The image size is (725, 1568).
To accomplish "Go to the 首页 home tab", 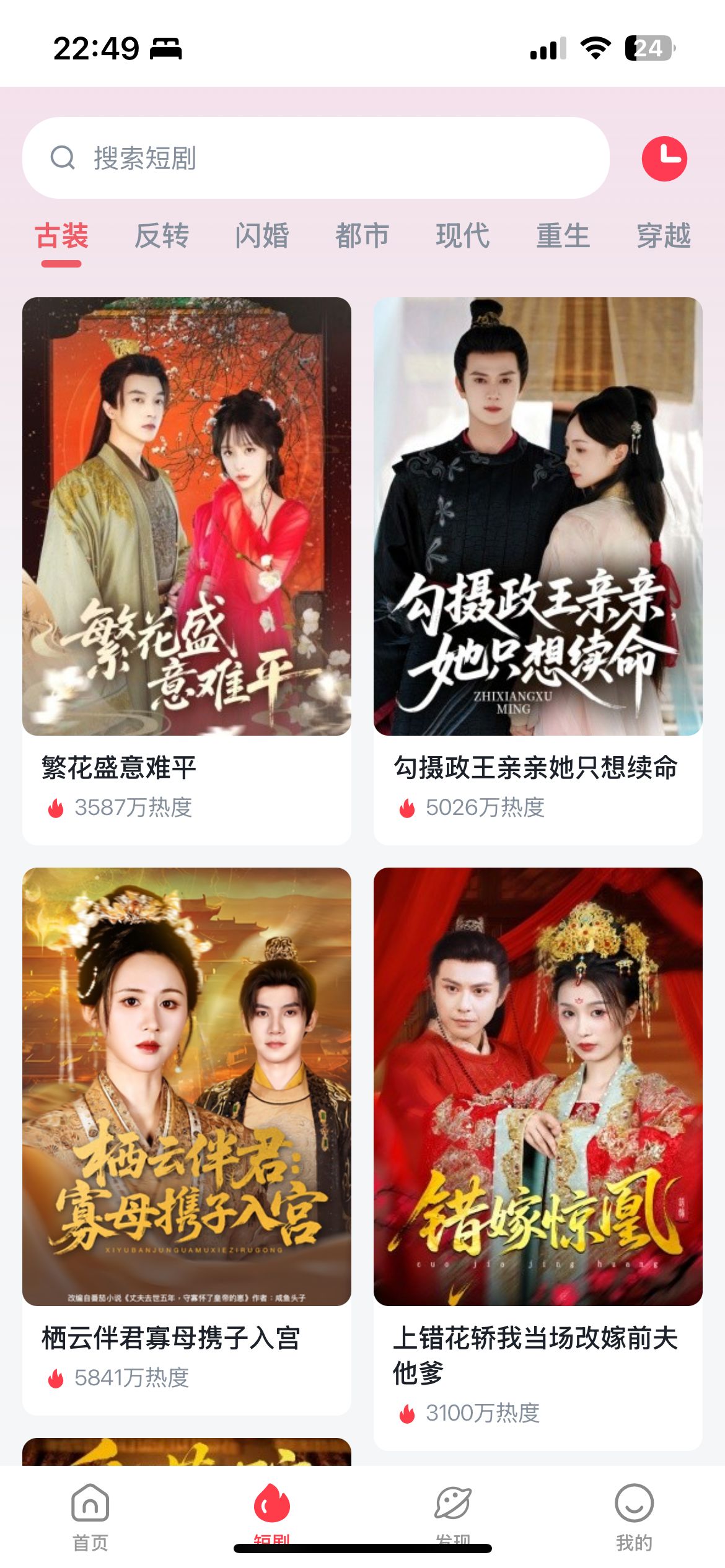I will pos(90,1515).
